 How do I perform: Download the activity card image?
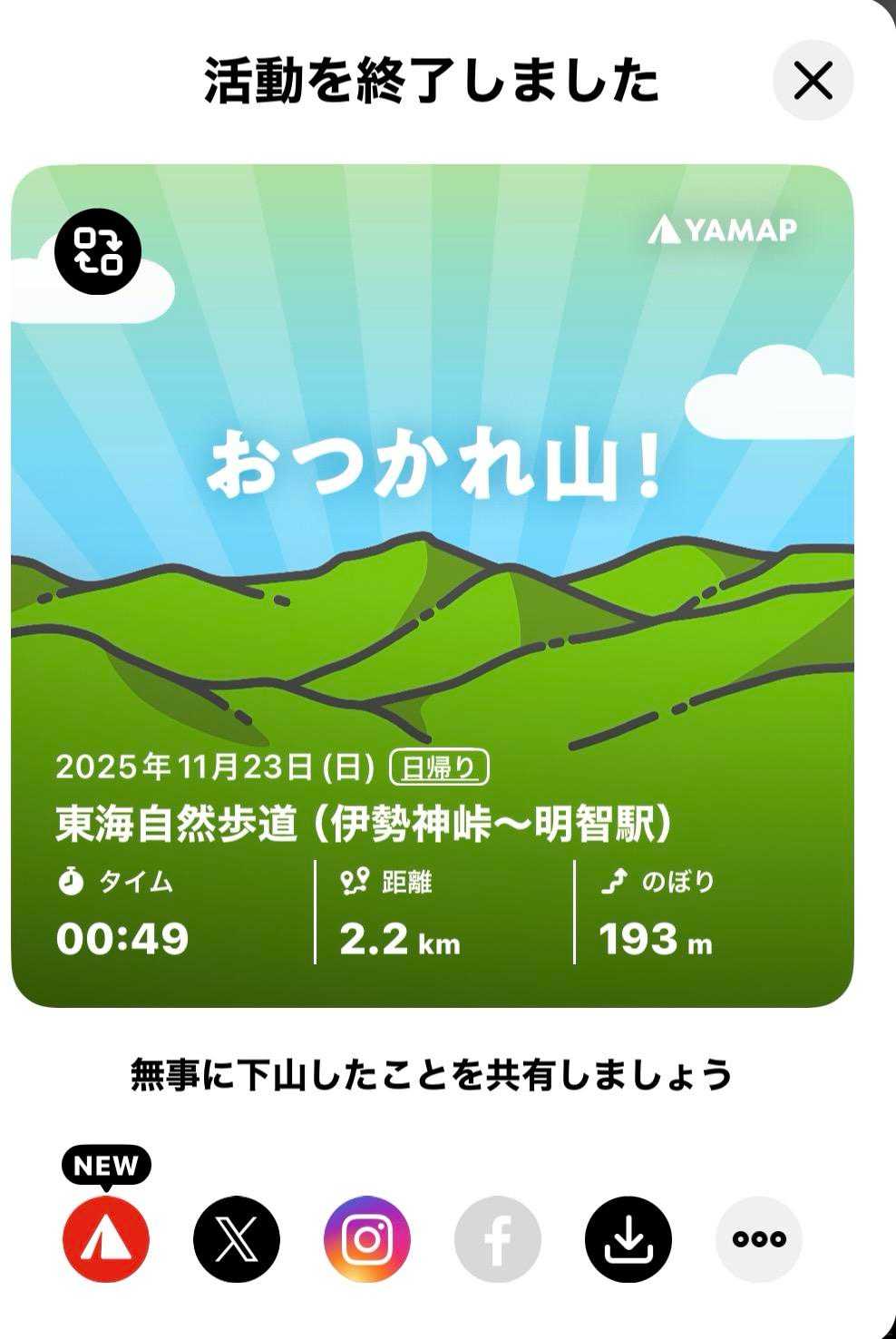tap(628, 1238)
